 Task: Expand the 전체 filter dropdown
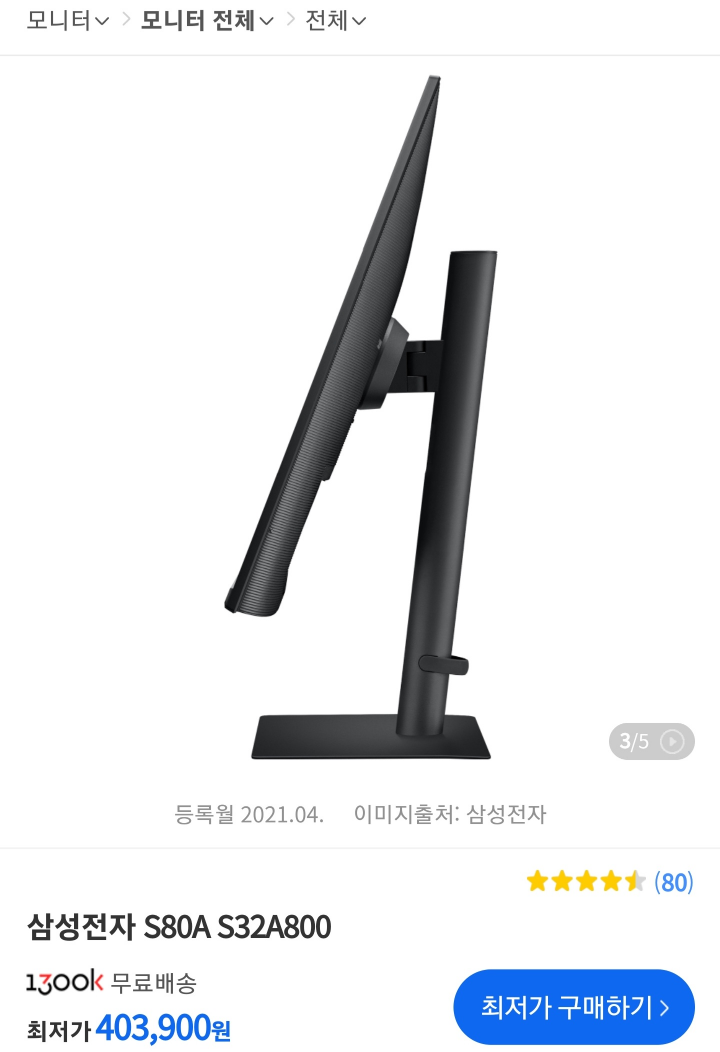335,20
